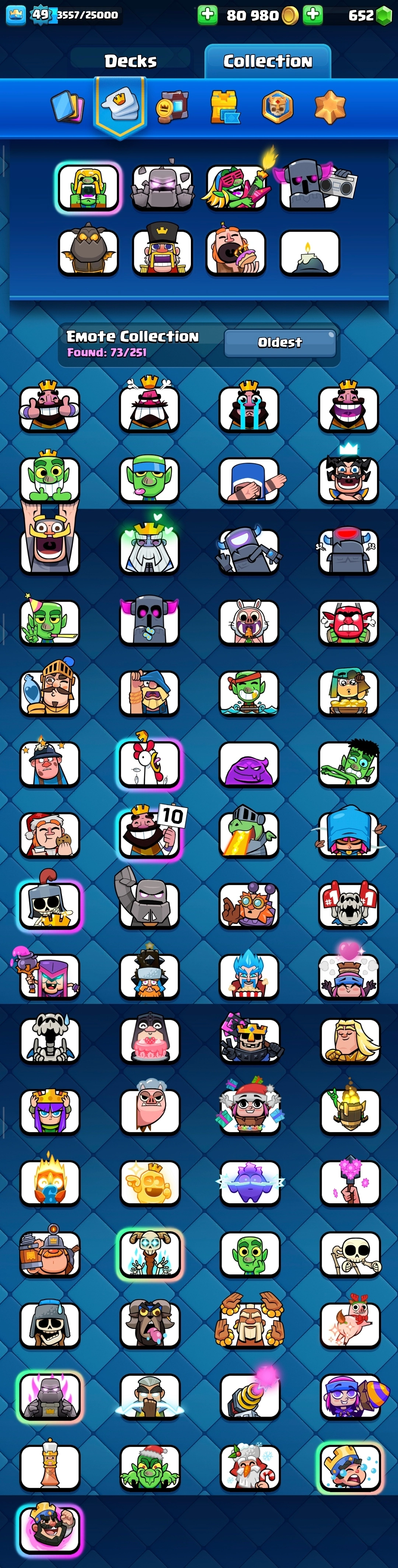
Task: Switch to the Decks tab
Action: click(x=130, y=61)
